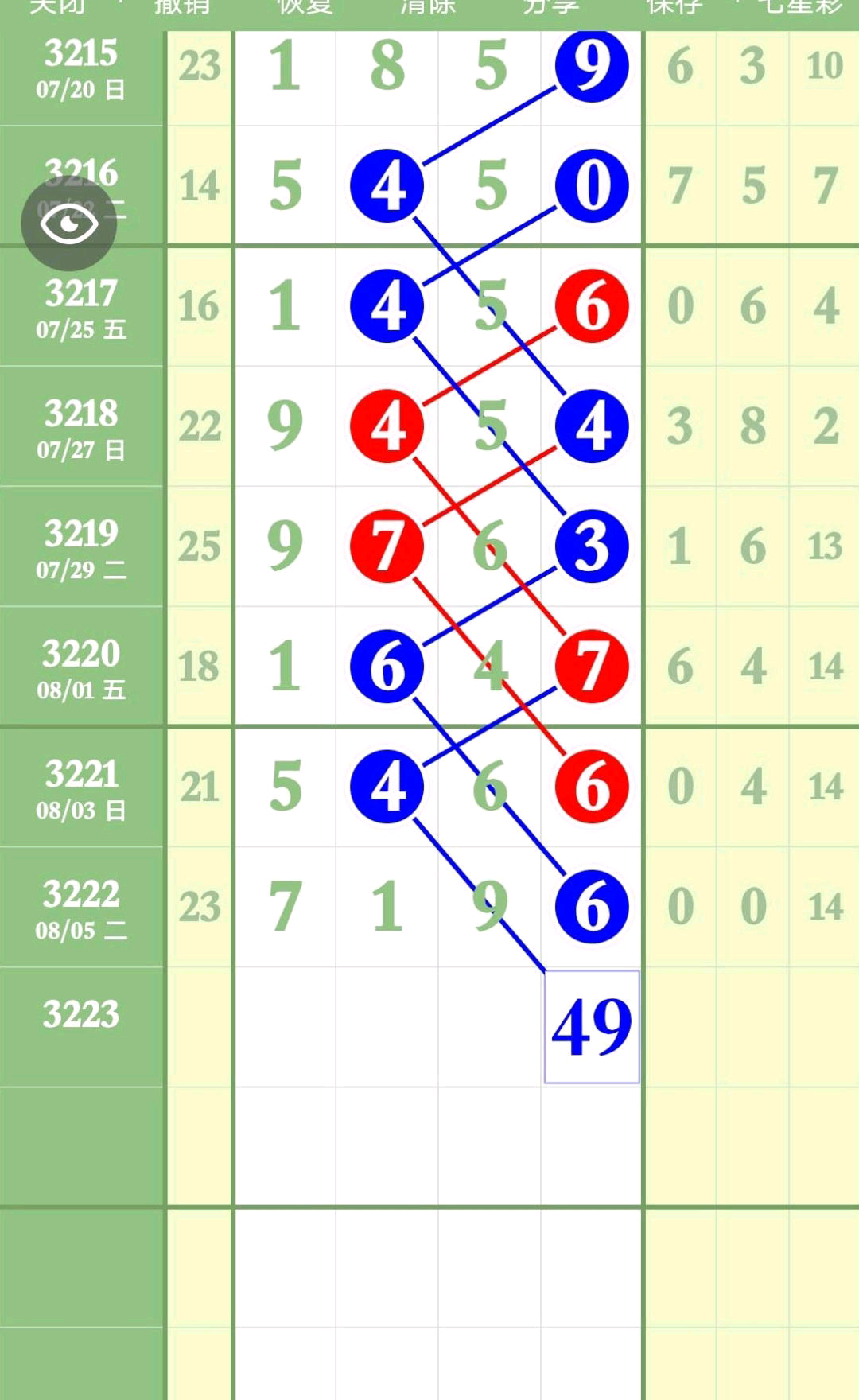Select the 49 prediction box for 3223
The height and width of the screenshot is (1400, 859).
point(592,1027)
